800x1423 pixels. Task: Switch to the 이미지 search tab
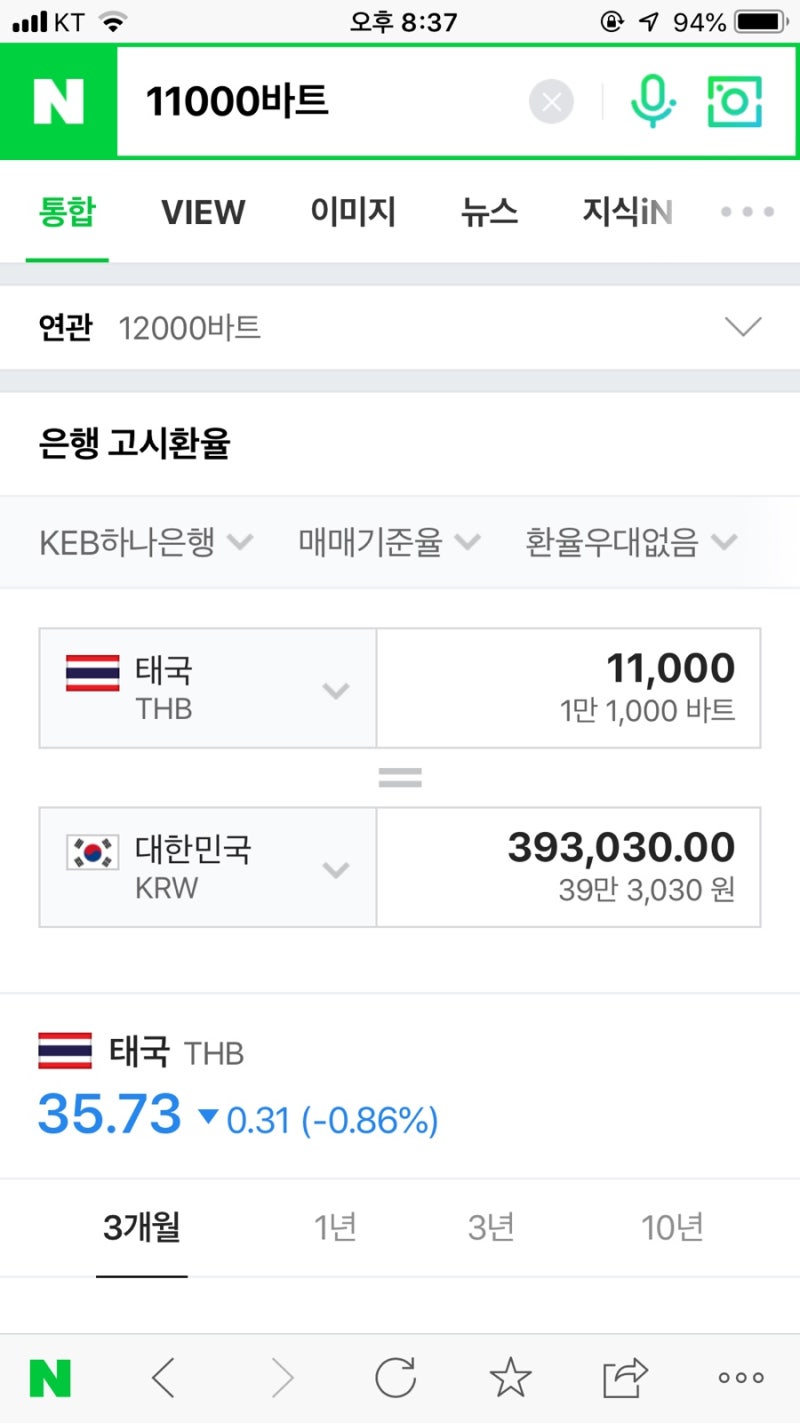[354, 212]
